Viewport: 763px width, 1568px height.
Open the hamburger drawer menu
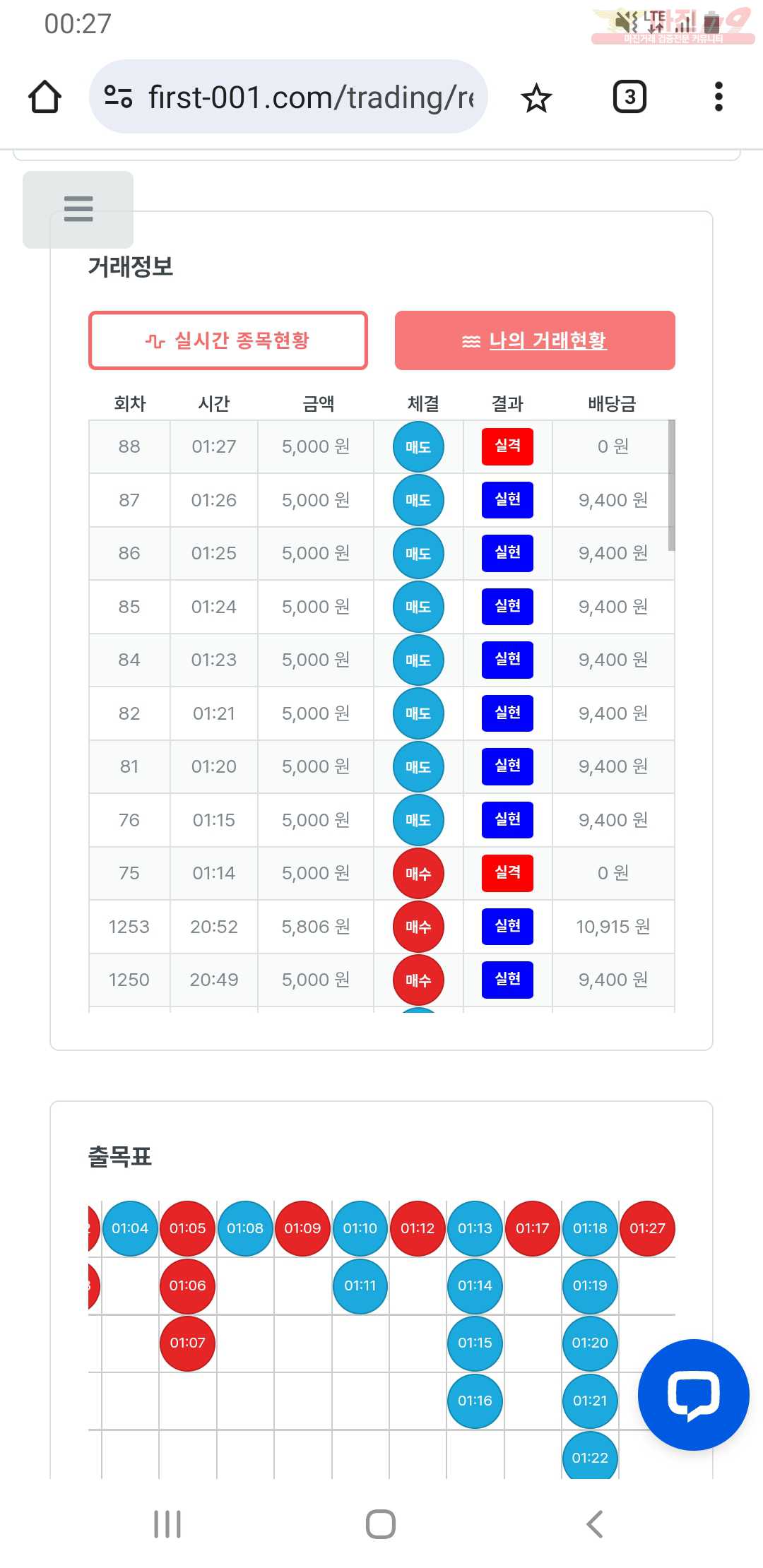[x=78, y=209]
